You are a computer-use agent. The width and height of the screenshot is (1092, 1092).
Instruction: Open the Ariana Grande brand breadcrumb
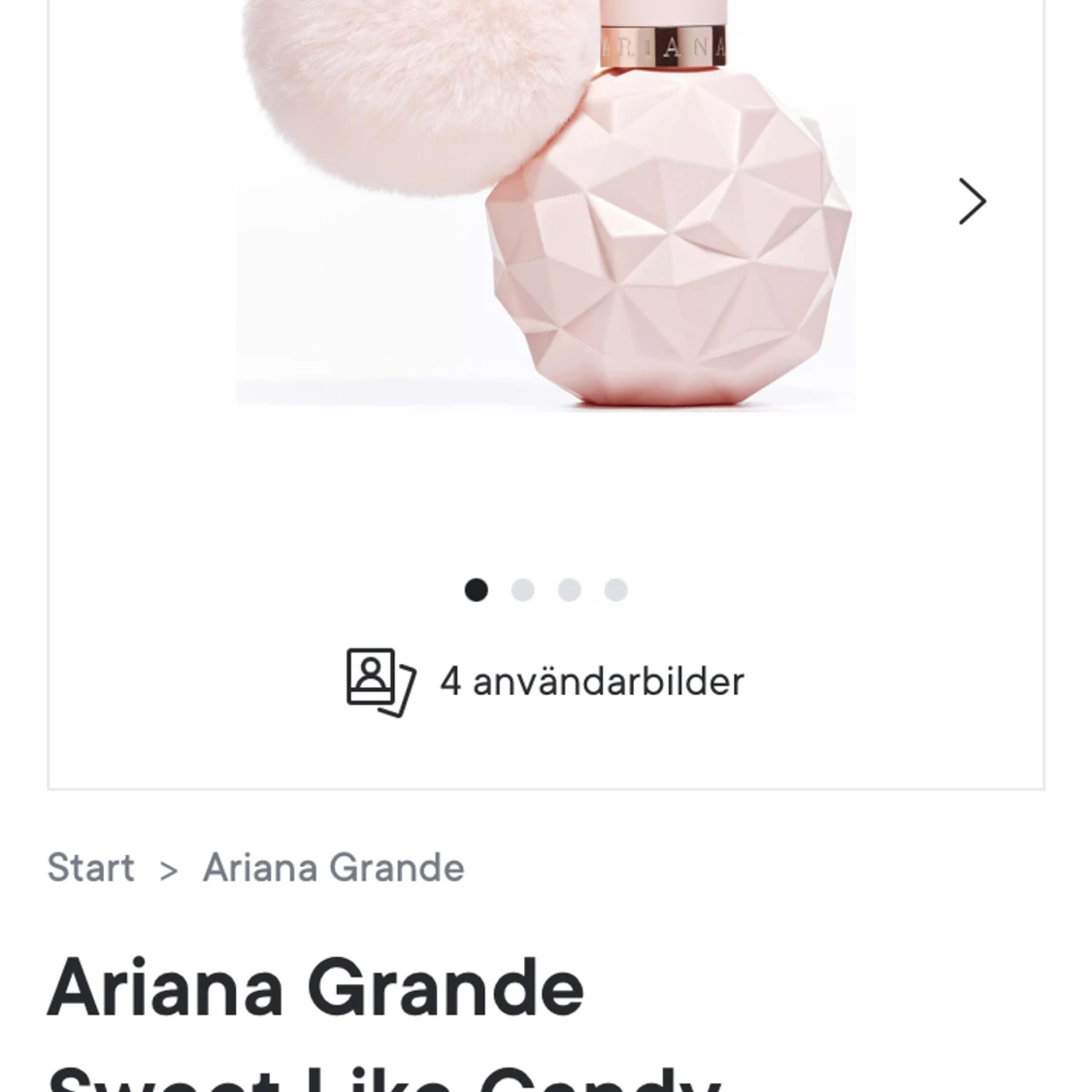coord(333,868)
